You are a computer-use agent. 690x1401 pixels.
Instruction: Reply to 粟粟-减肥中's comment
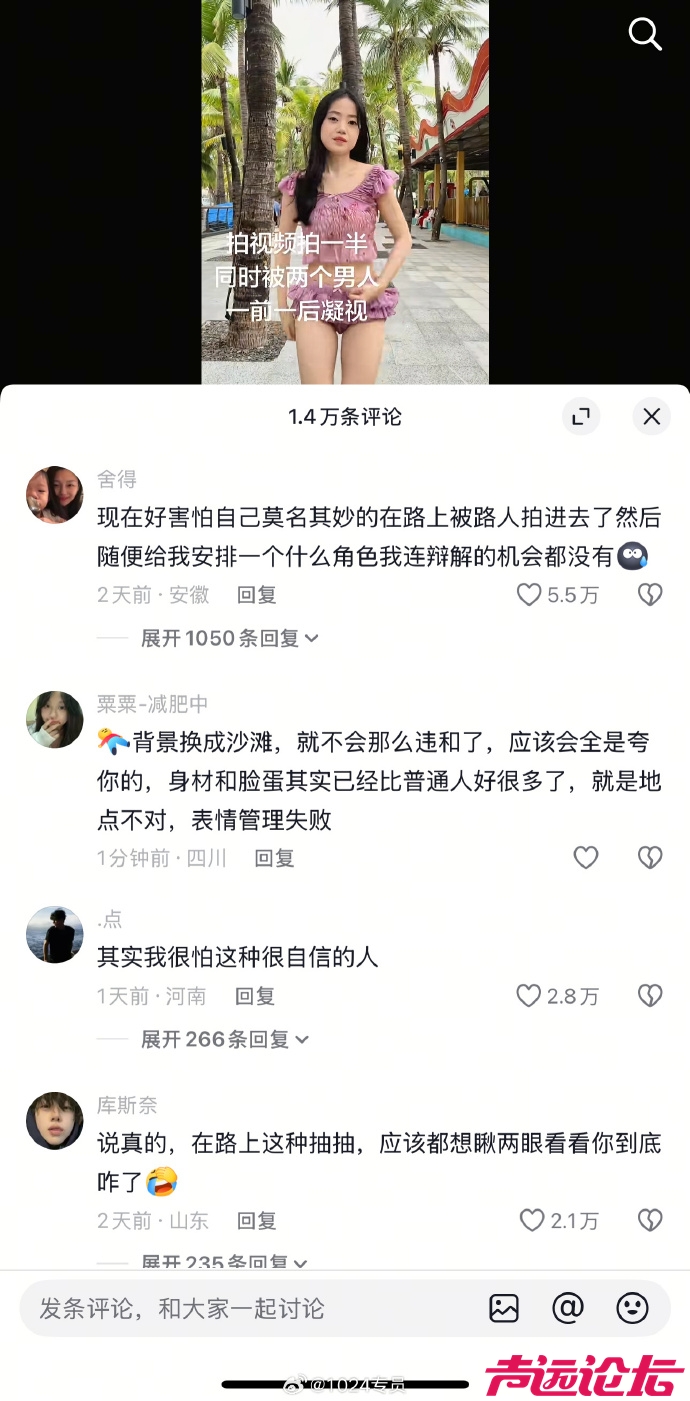pos(273,858)
